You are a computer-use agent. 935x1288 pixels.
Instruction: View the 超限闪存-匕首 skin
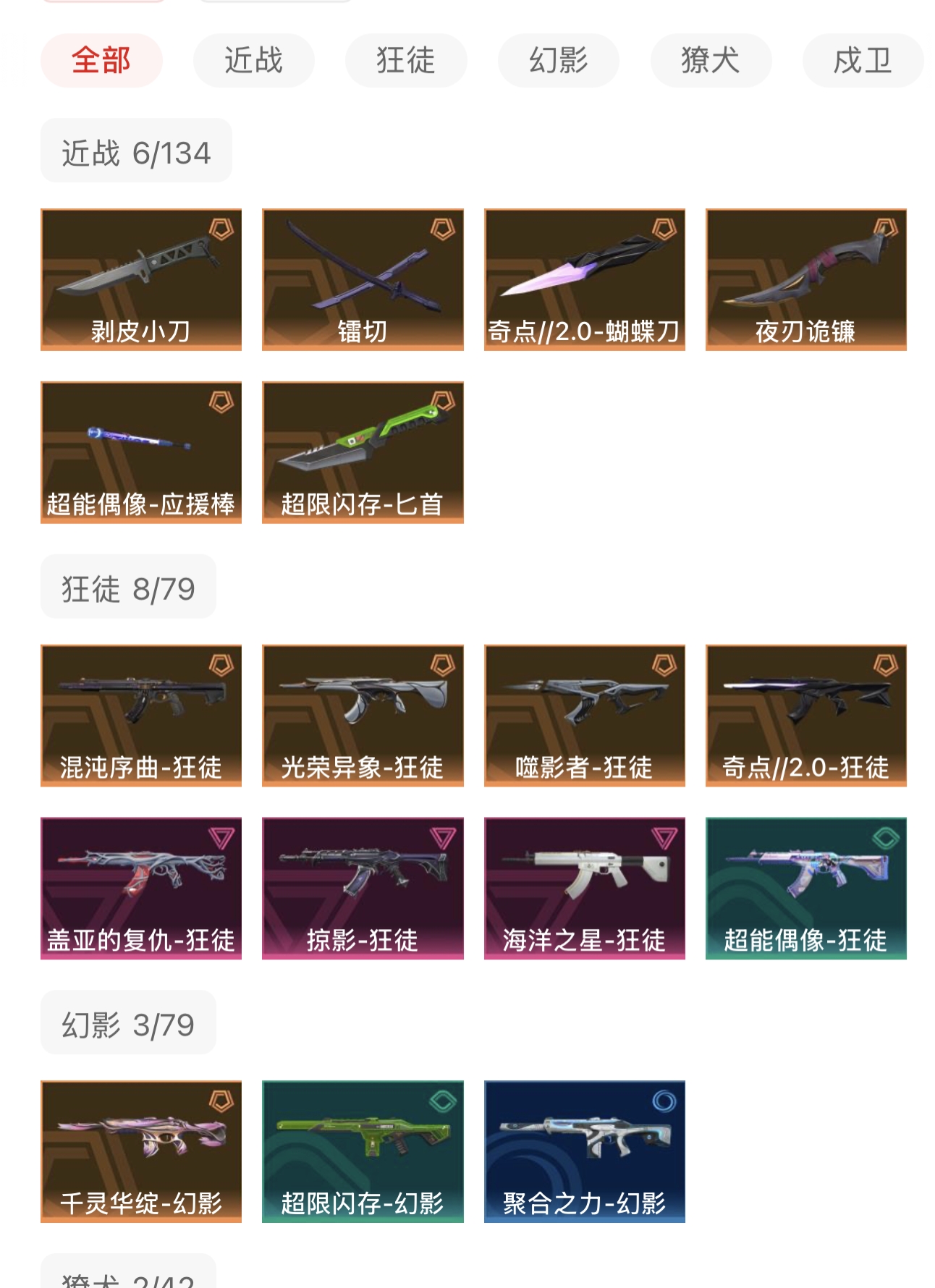[x=363, y=453]
